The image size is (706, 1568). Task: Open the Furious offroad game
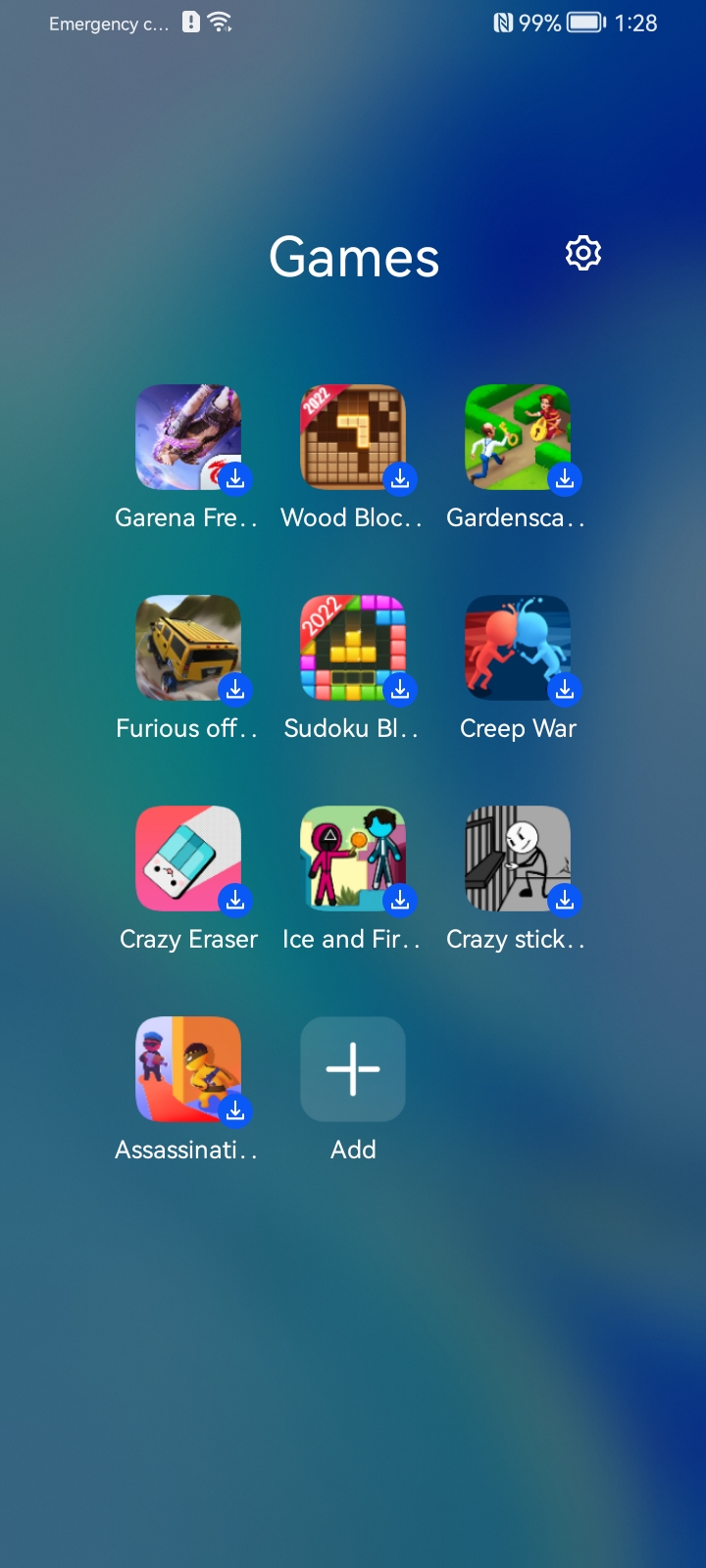pyautogui.click(x=188, y=648)
